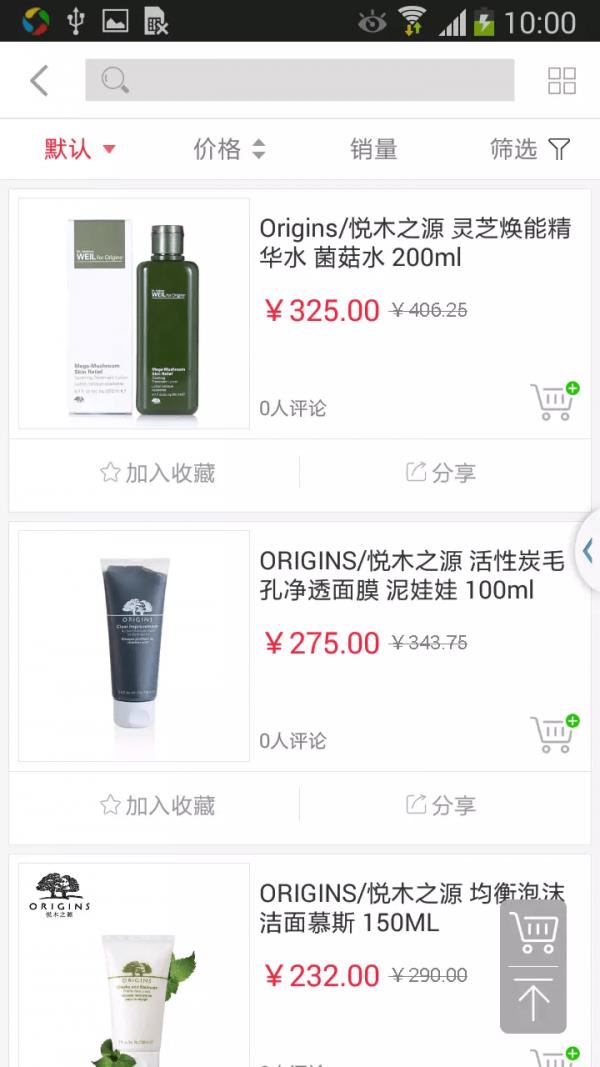Sort products by 销量
Viewport: 600px width, 1067px height.
(373, 149)
